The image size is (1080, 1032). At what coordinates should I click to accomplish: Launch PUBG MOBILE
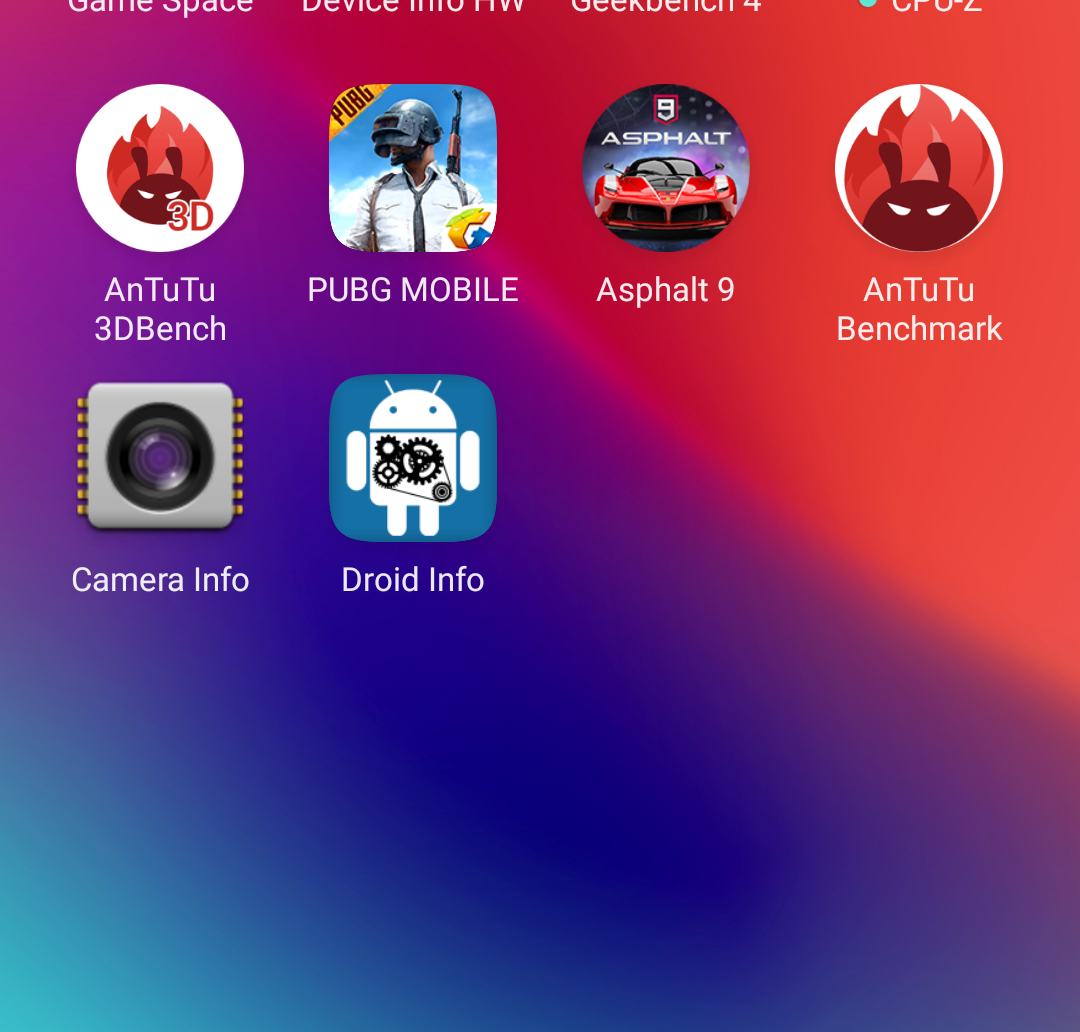(x=413, y=168)
